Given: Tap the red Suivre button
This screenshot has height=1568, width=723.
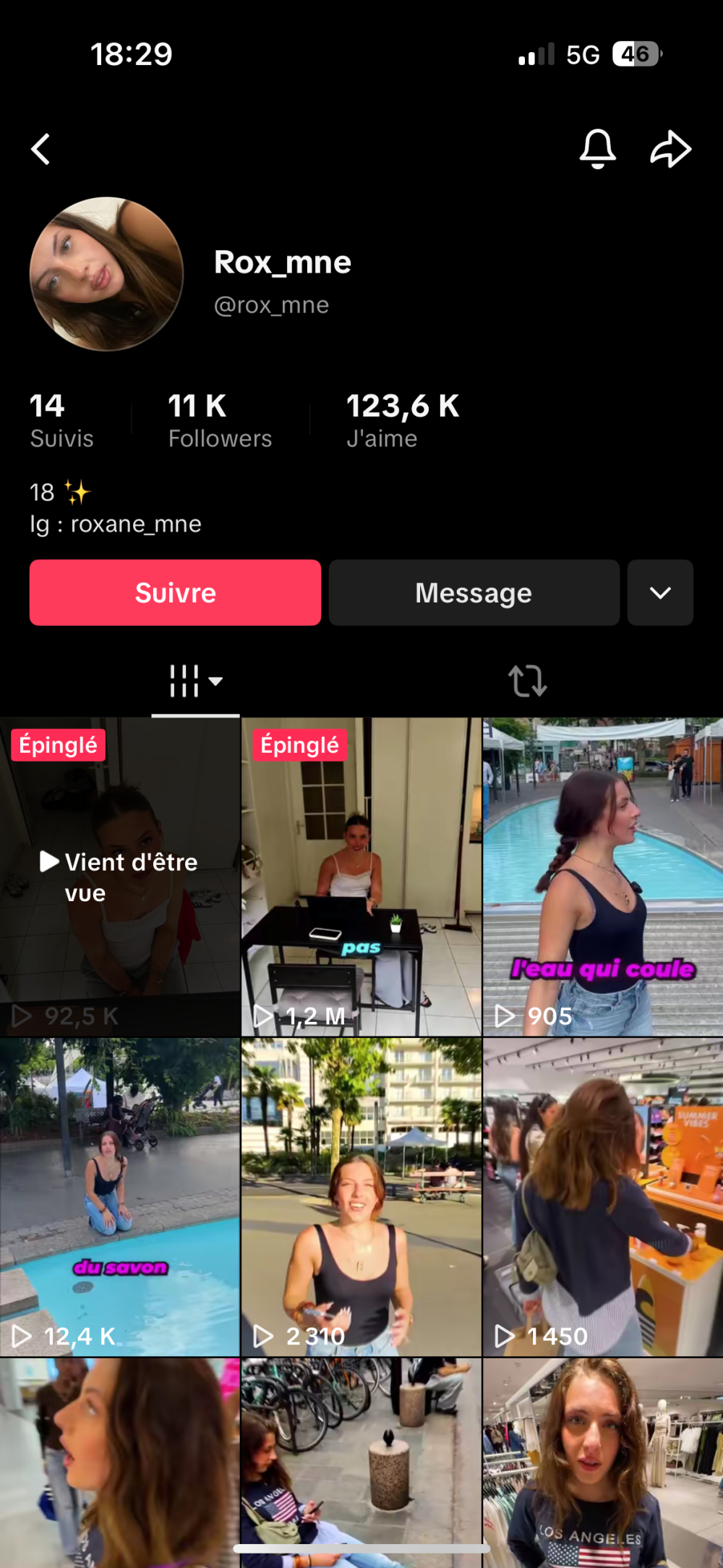Looking at the screenshot, I should pyautogui.click(x=175, y=592).
